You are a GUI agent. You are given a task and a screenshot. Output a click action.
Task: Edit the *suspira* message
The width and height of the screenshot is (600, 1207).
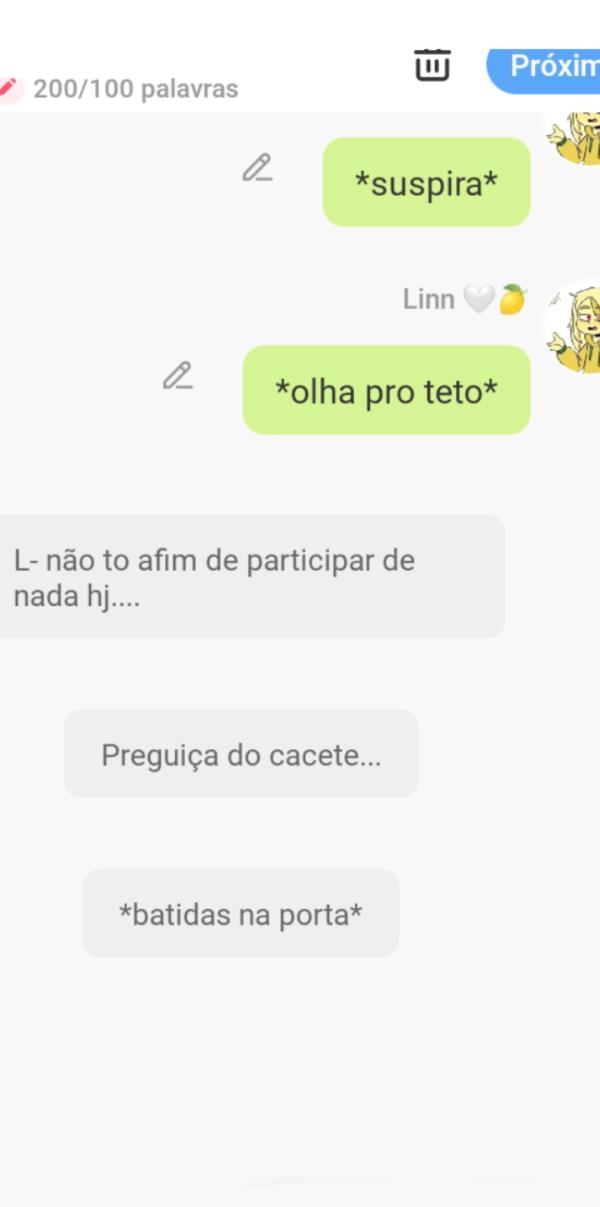(x=257, y=167)
